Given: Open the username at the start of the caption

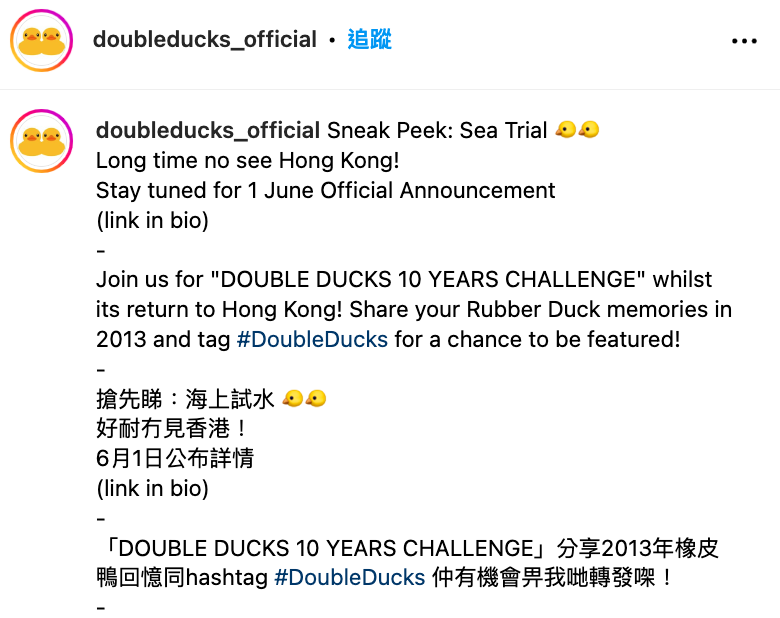Looking at the screenshot, I should pyautogui.click(x=208, y=131).
